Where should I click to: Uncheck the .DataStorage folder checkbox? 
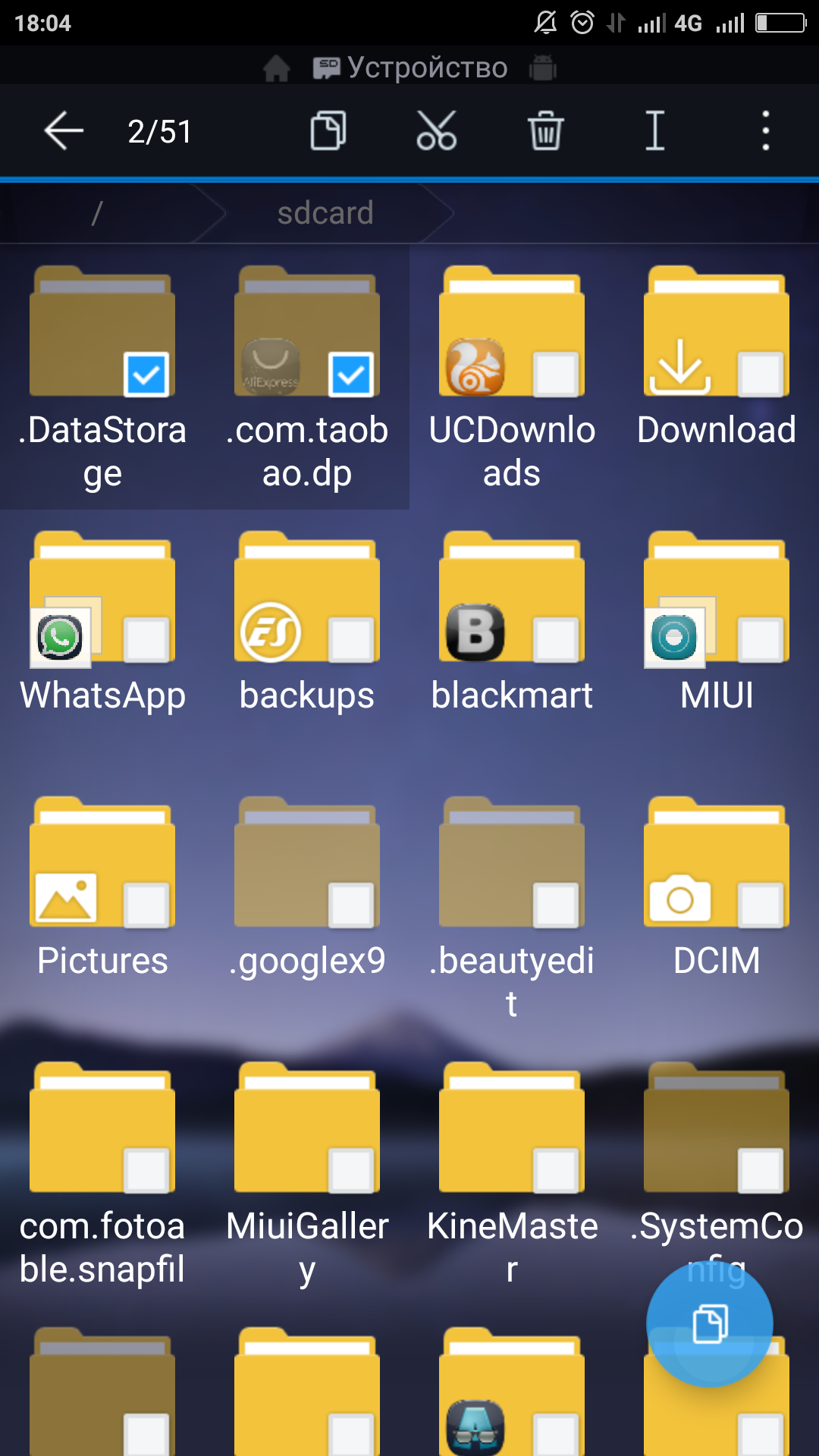pos(146,374)
